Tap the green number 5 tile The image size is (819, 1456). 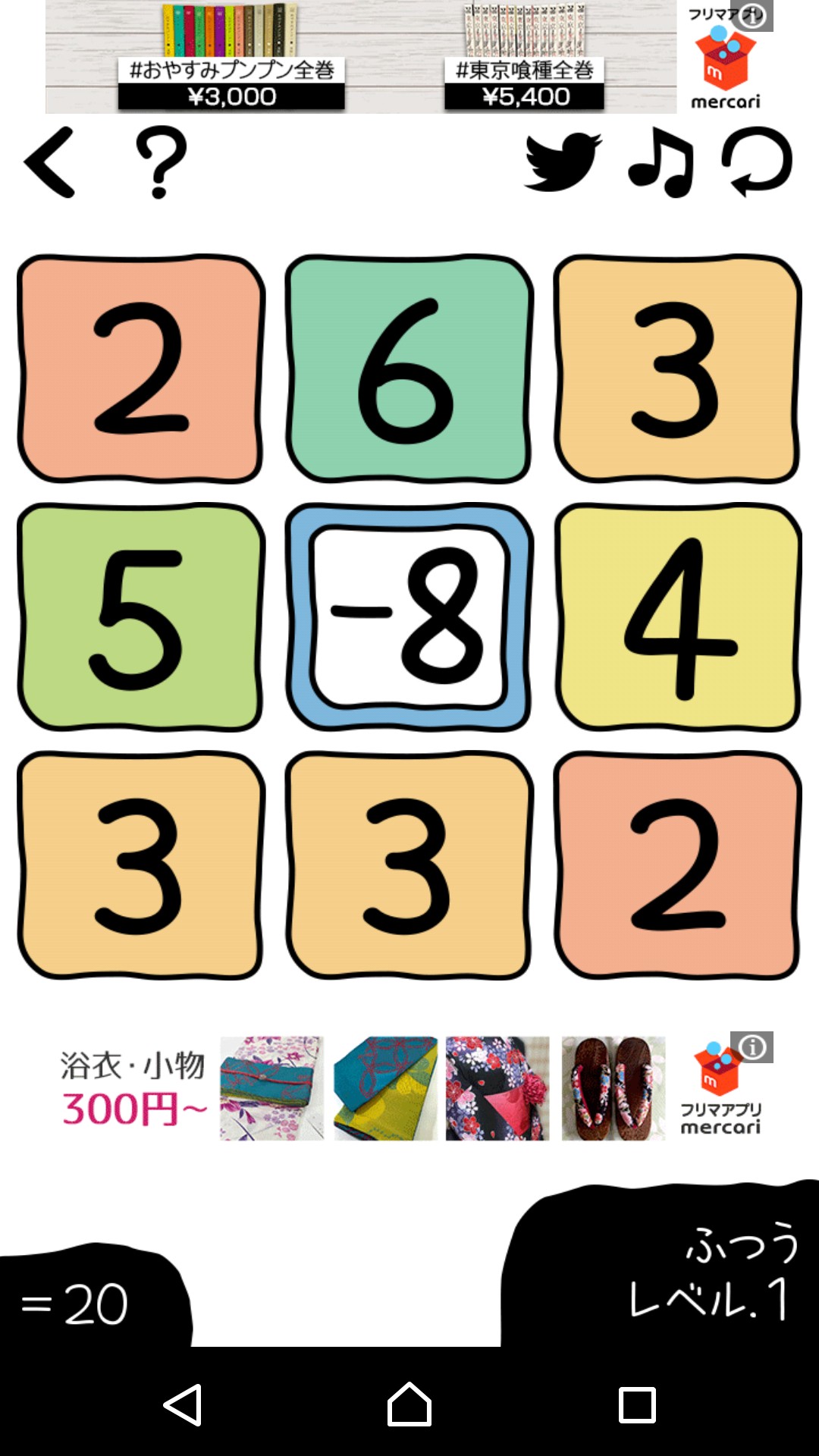[140, 617]
